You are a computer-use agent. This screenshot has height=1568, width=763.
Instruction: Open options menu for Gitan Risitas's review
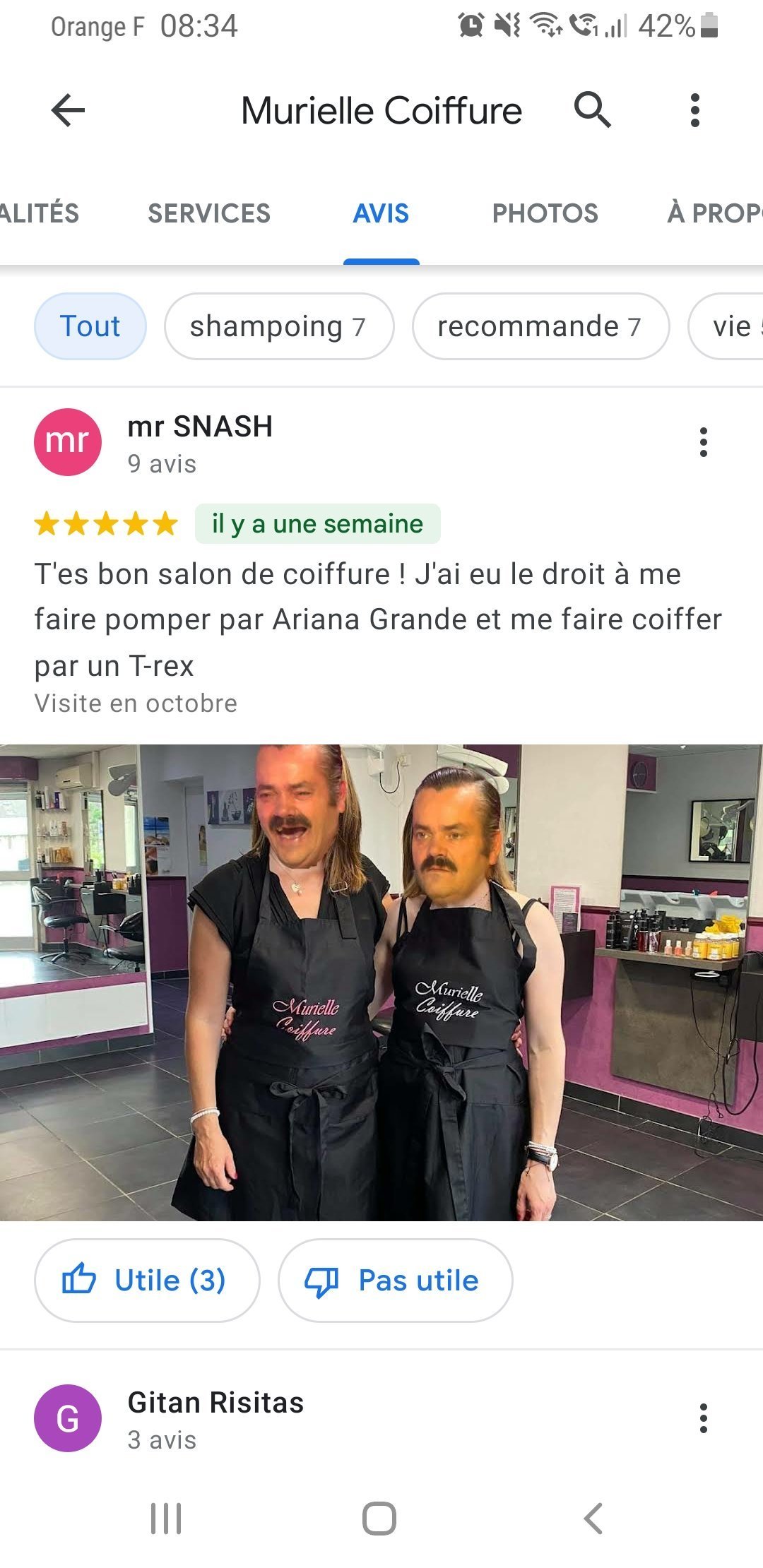[703, 1418]
